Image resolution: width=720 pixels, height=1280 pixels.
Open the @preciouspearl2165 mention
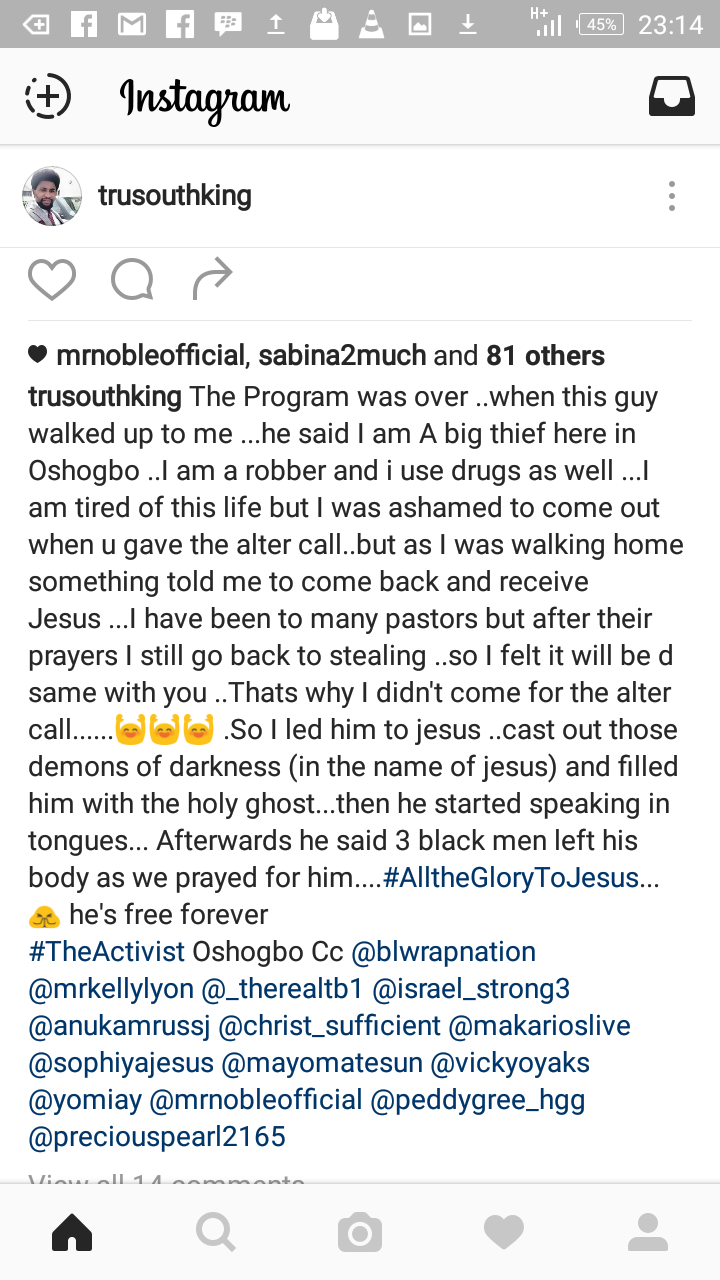157,1137
